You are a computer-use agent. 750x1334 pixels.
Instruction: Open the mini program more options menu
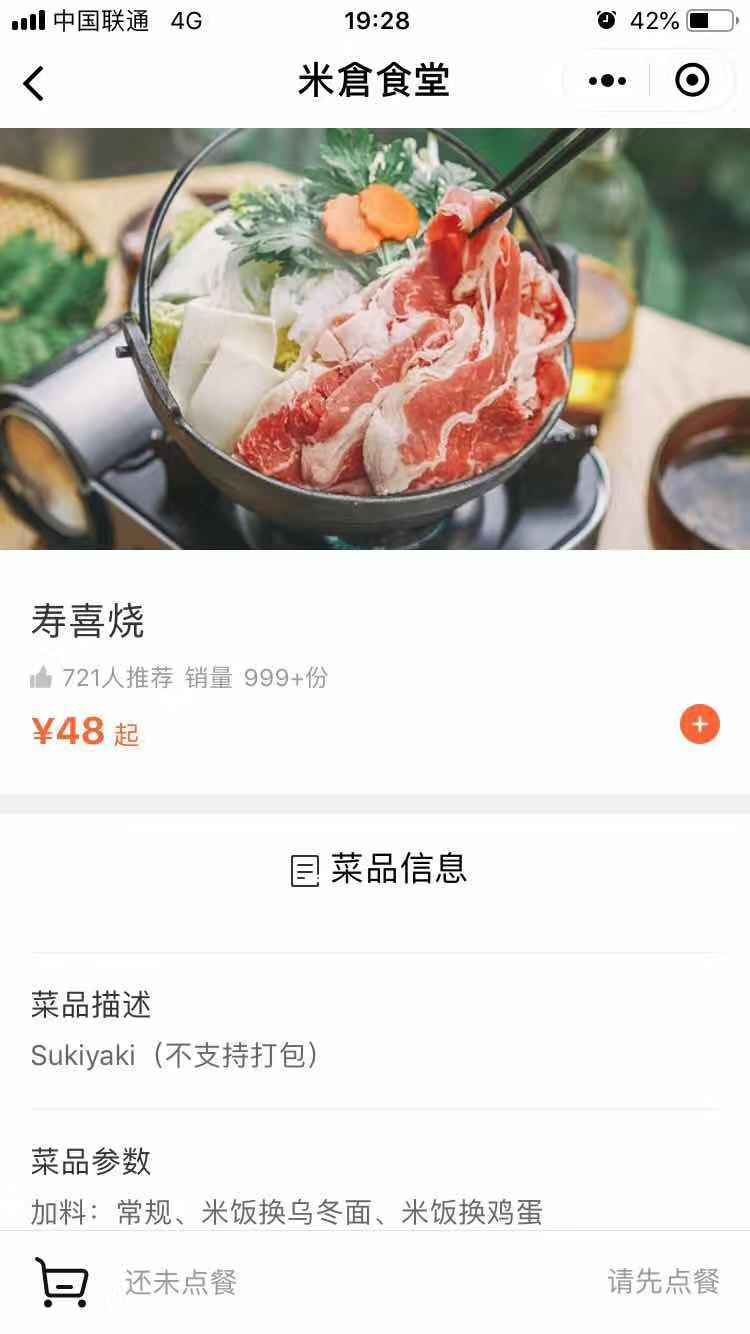tap(607, 81)
